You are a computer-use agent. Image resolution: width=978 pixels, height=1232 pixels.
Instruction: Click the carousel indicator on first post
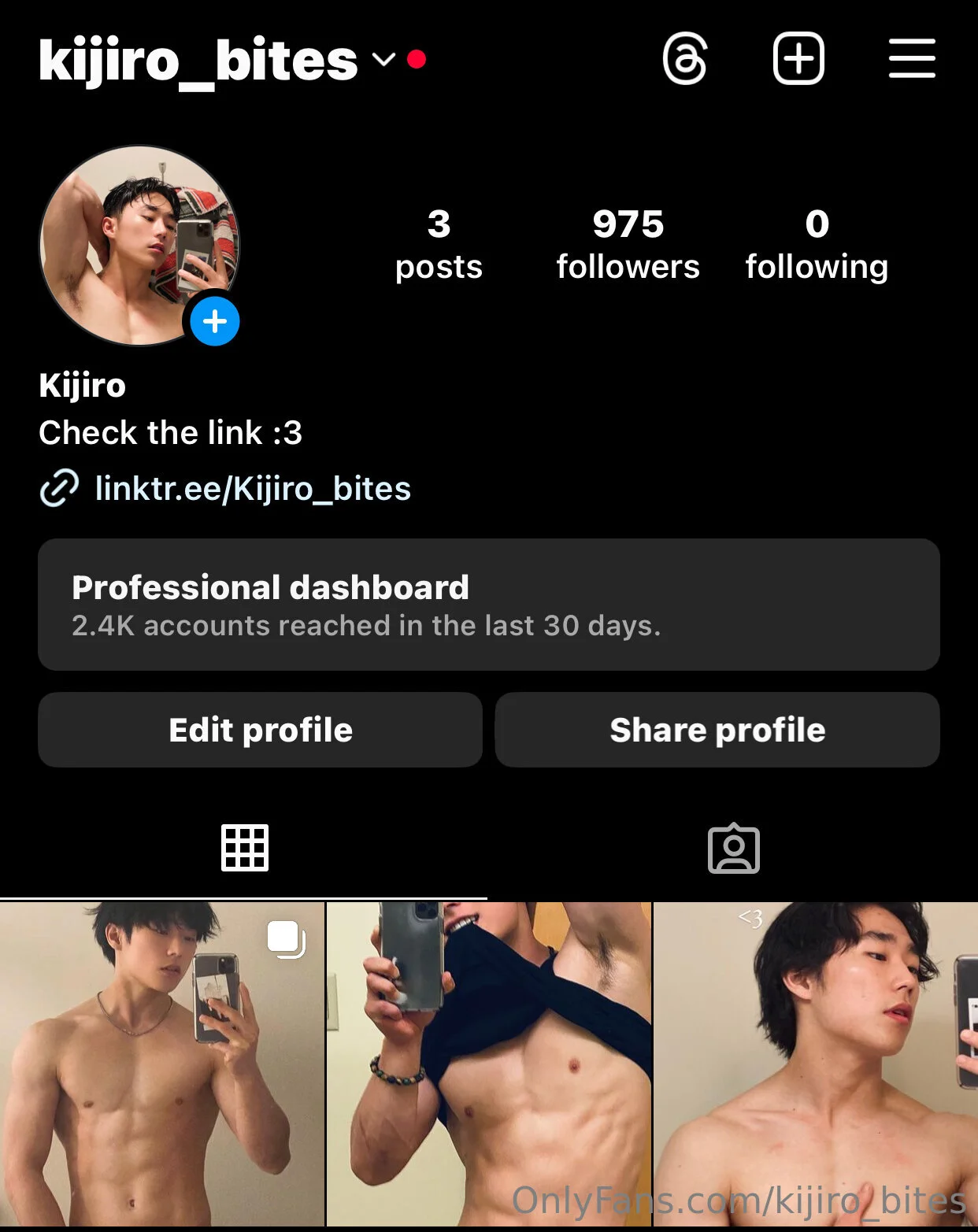point(287,940)
